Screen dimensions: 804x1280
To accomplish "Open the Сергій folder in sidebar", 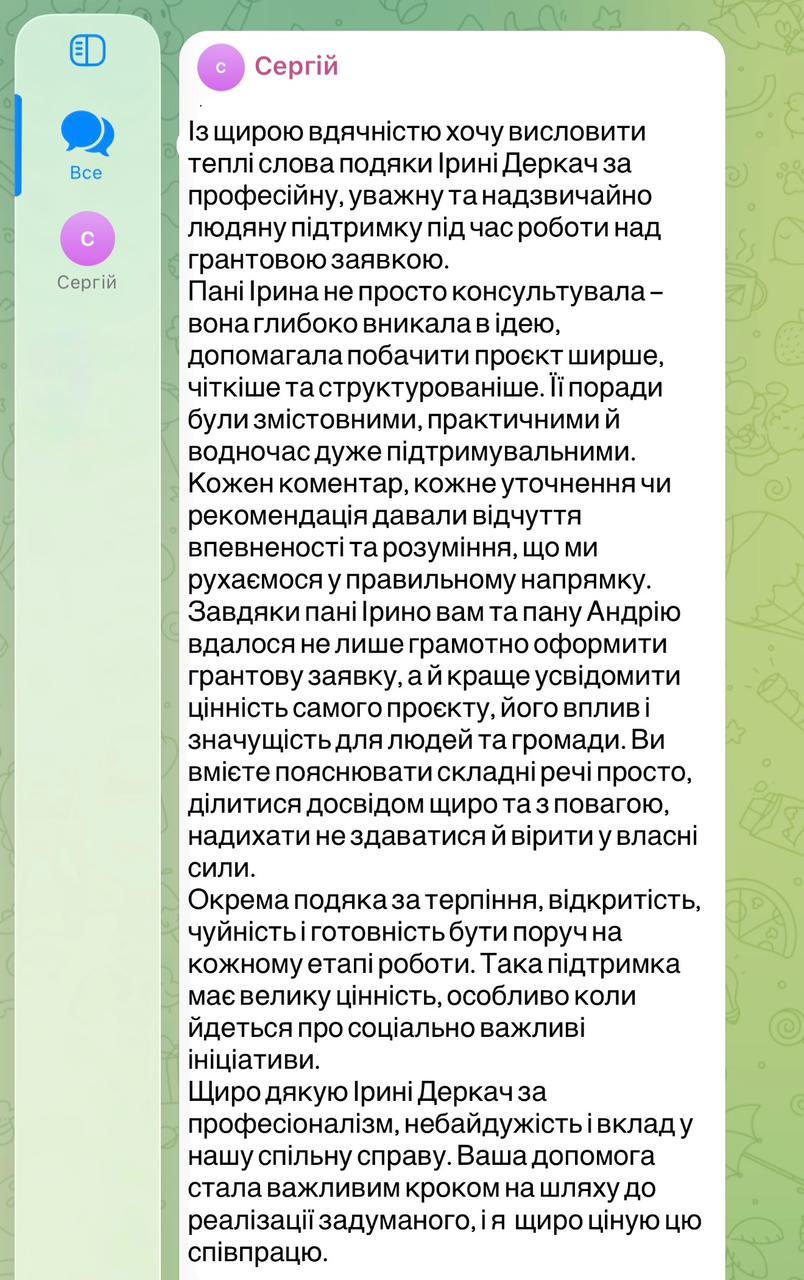I will tap(87, 251).
